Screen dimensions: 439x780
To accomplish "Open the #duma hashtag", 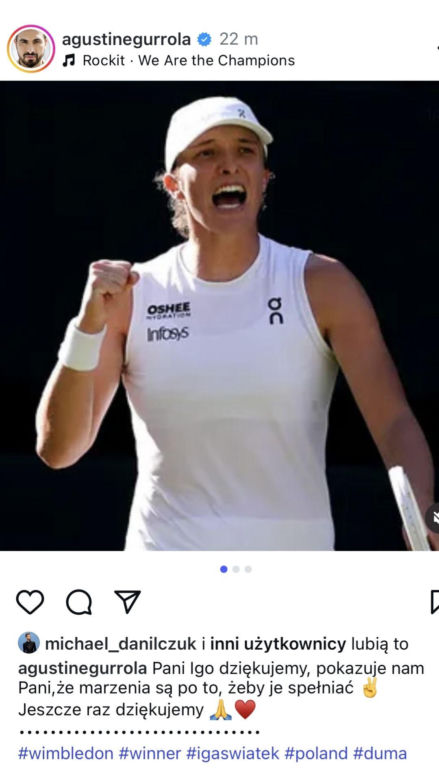I will (x=380, y=753).
